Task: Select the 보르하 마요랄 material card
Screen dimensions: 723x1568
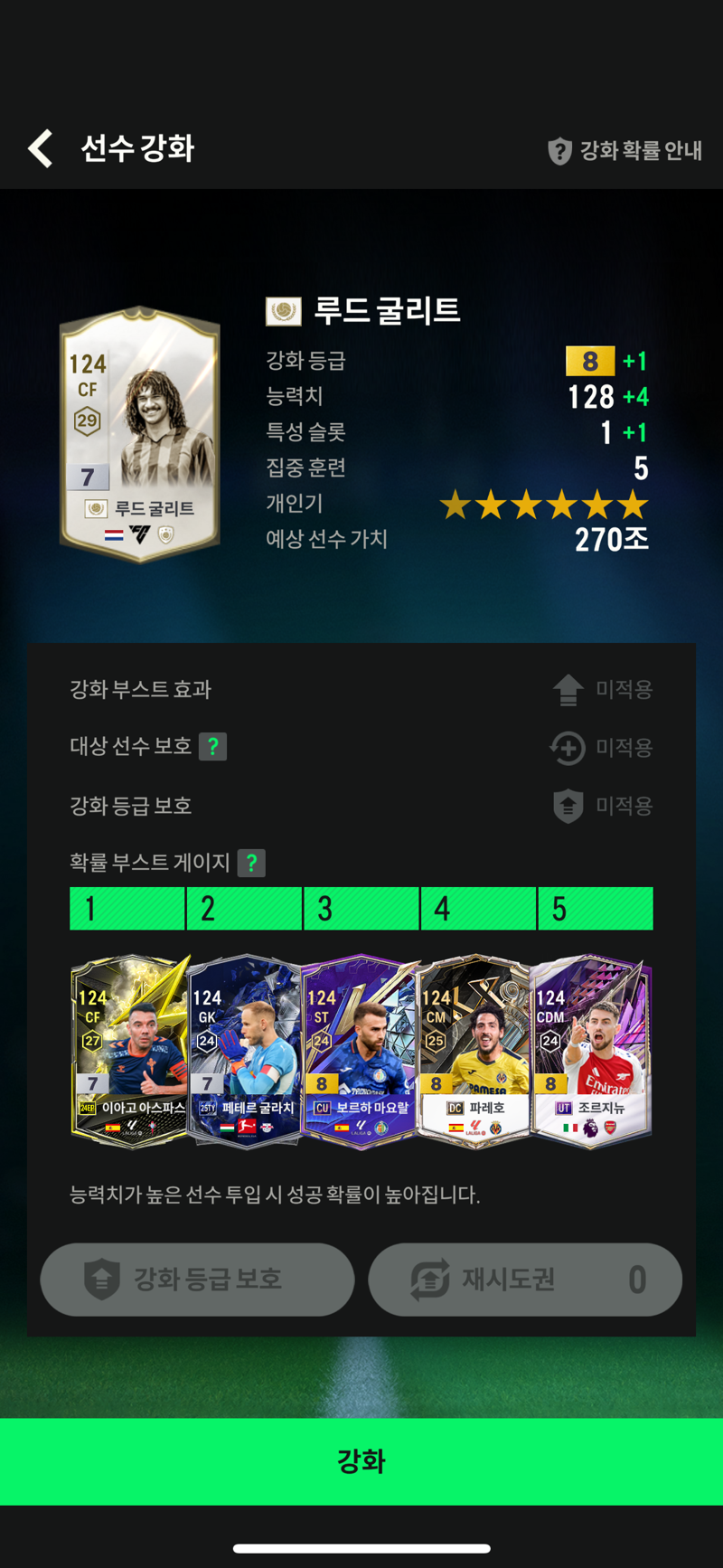Action: click(x=360, y=1052)
